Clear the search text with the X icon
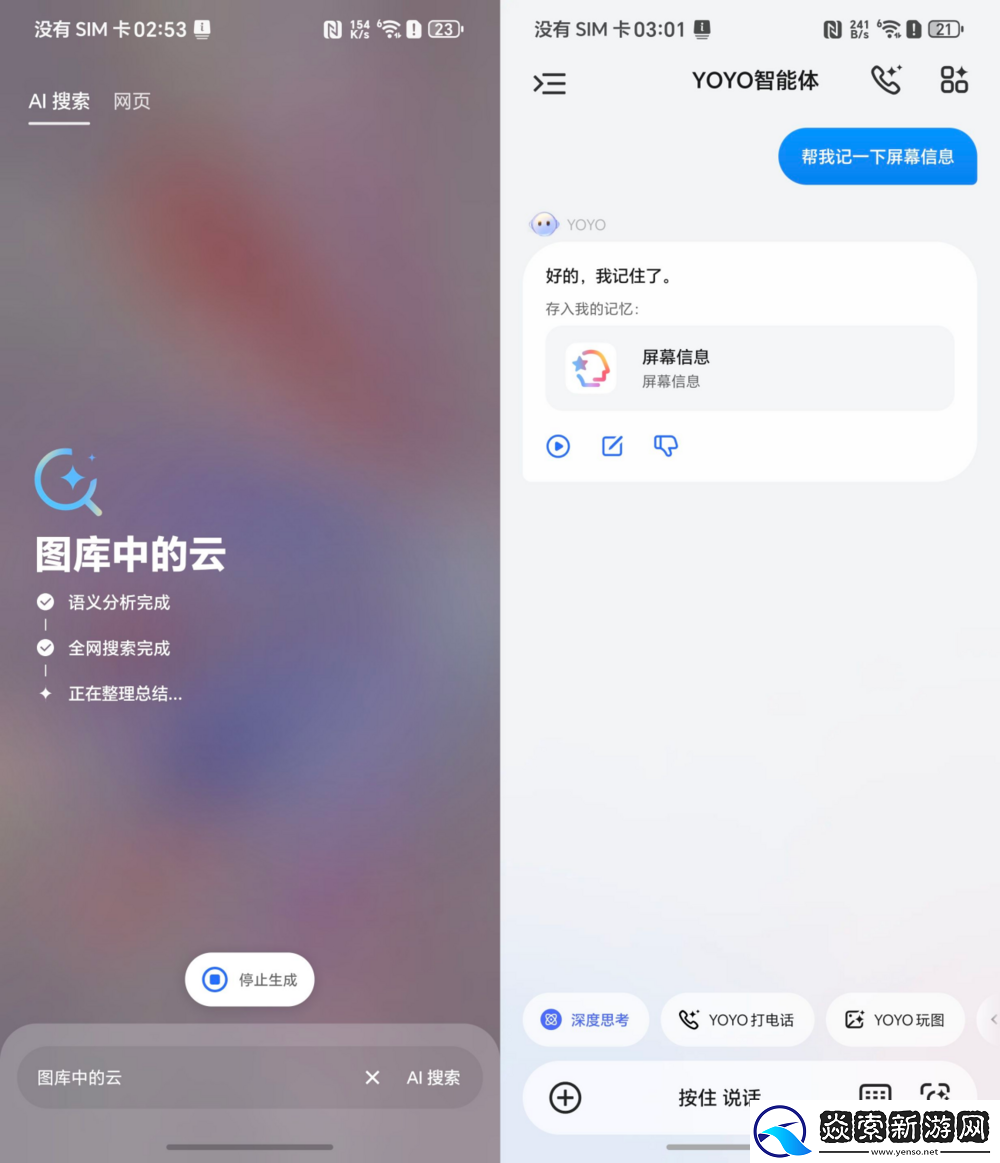Image resolution: width=1000 pixels, height=1163 pixels. (x=372, y=1077)
